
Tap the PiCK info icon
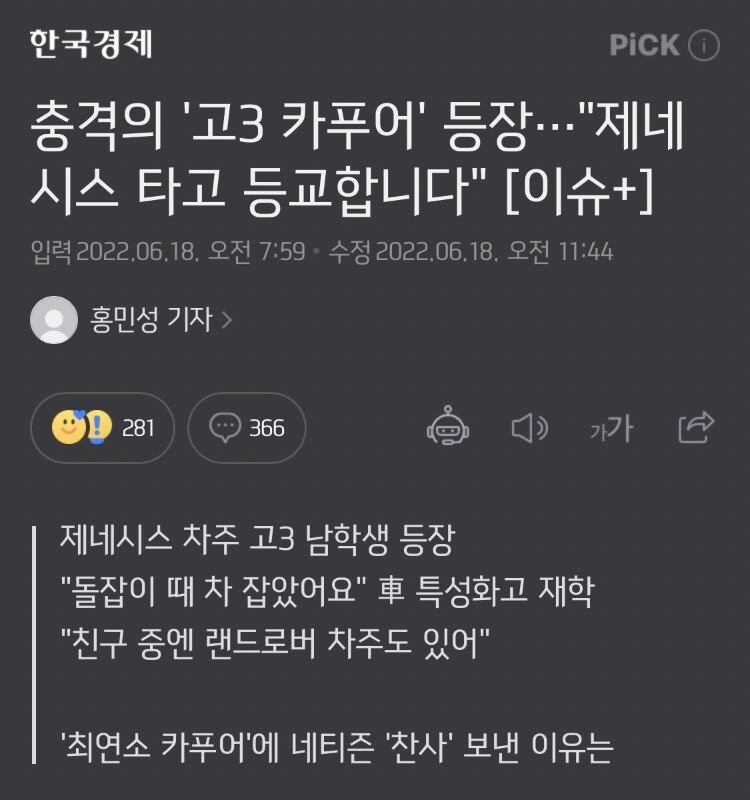704,45
